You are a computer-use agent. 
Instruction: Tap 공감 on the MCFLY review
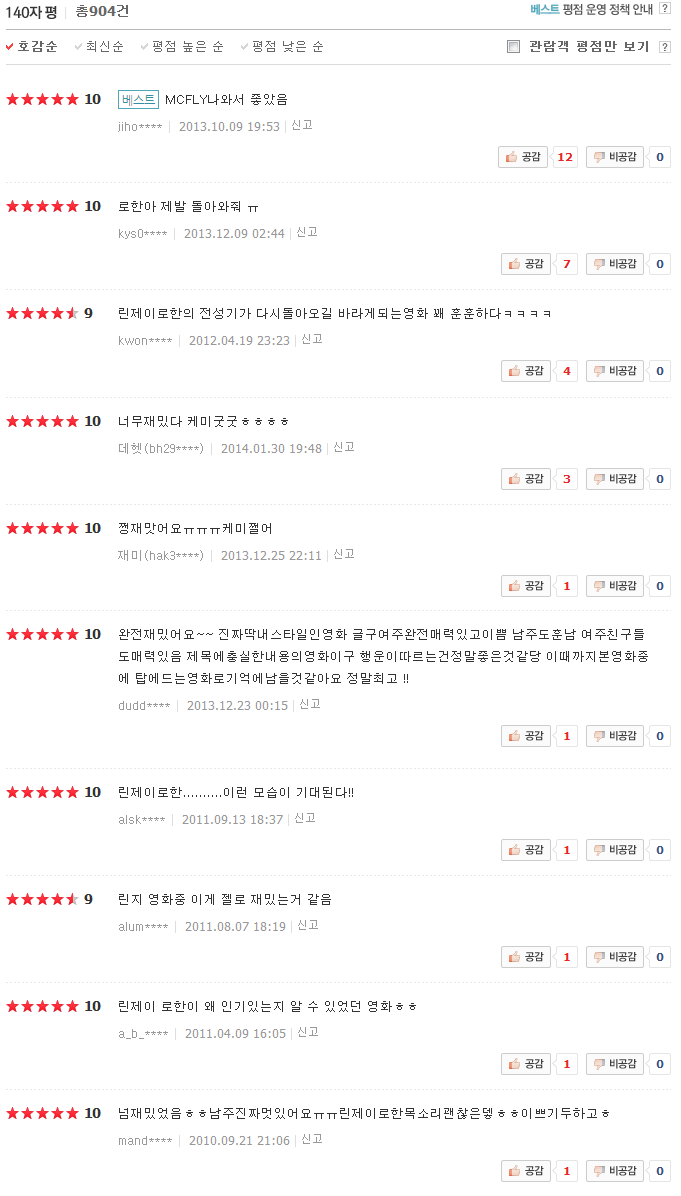point(523,157)
